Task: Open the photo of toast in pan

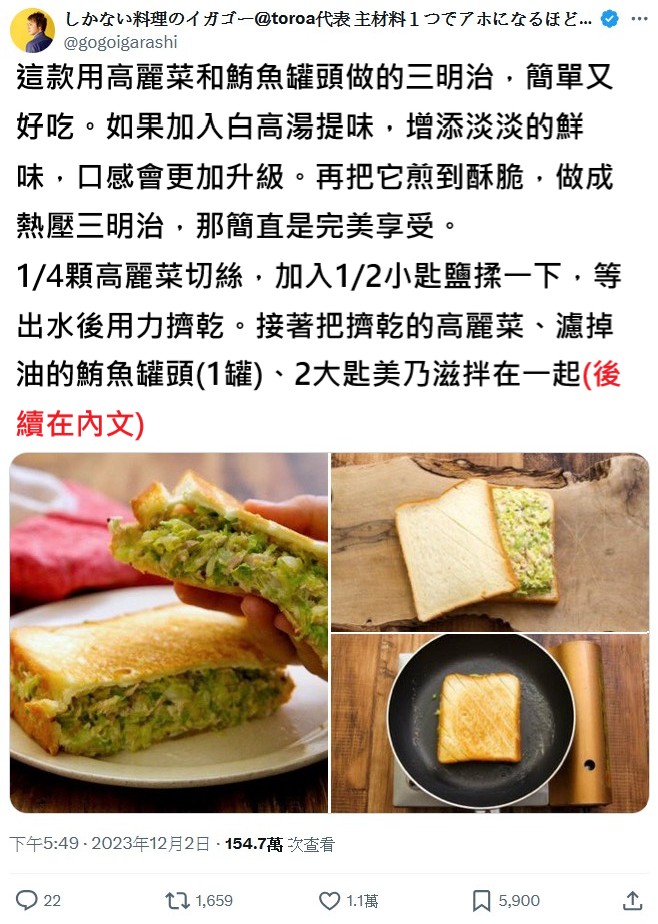Action: click(490, 723)
